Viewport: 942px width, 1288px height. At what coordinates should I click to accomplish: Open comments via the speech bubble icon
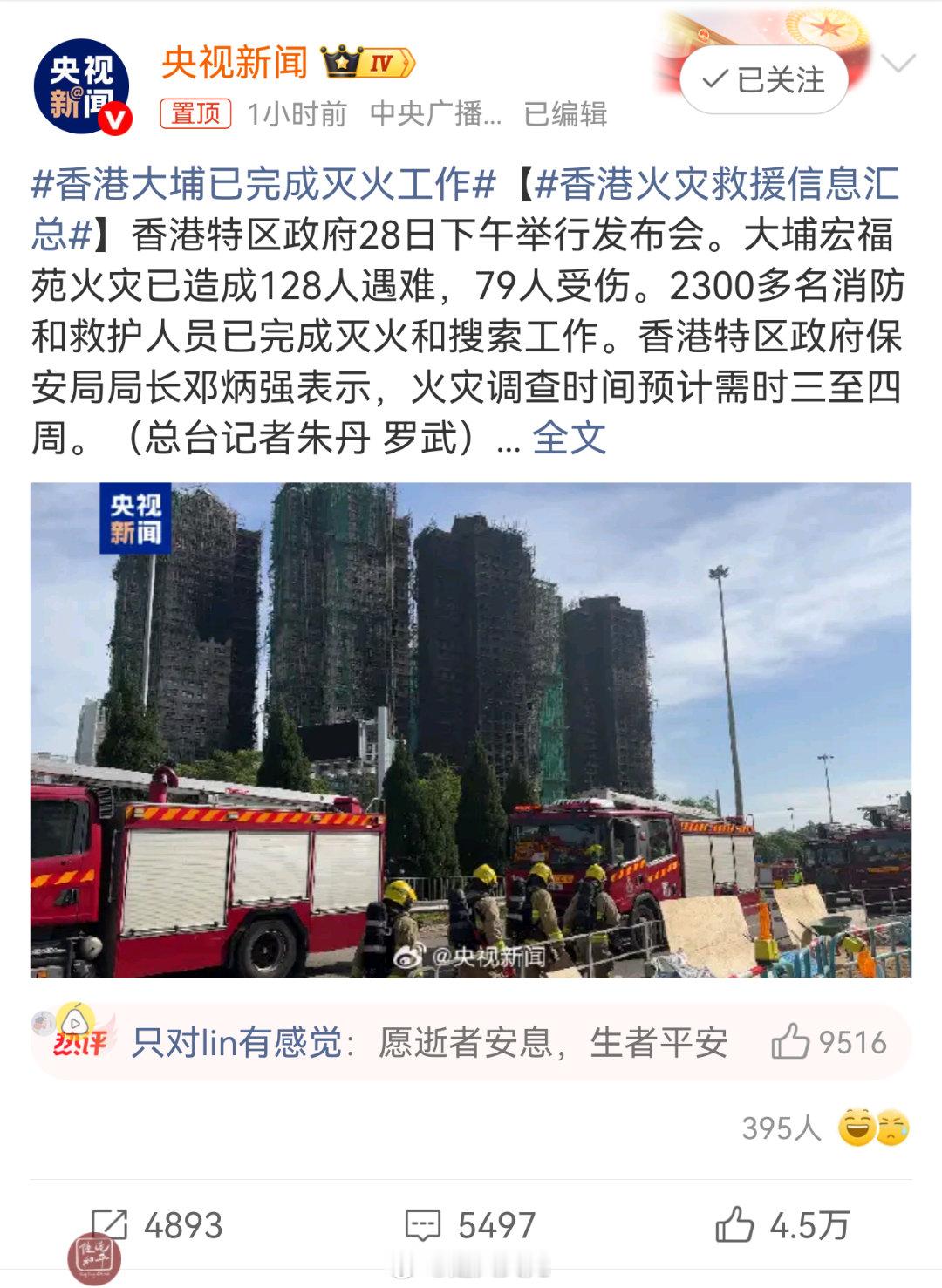click(424, 1223)
